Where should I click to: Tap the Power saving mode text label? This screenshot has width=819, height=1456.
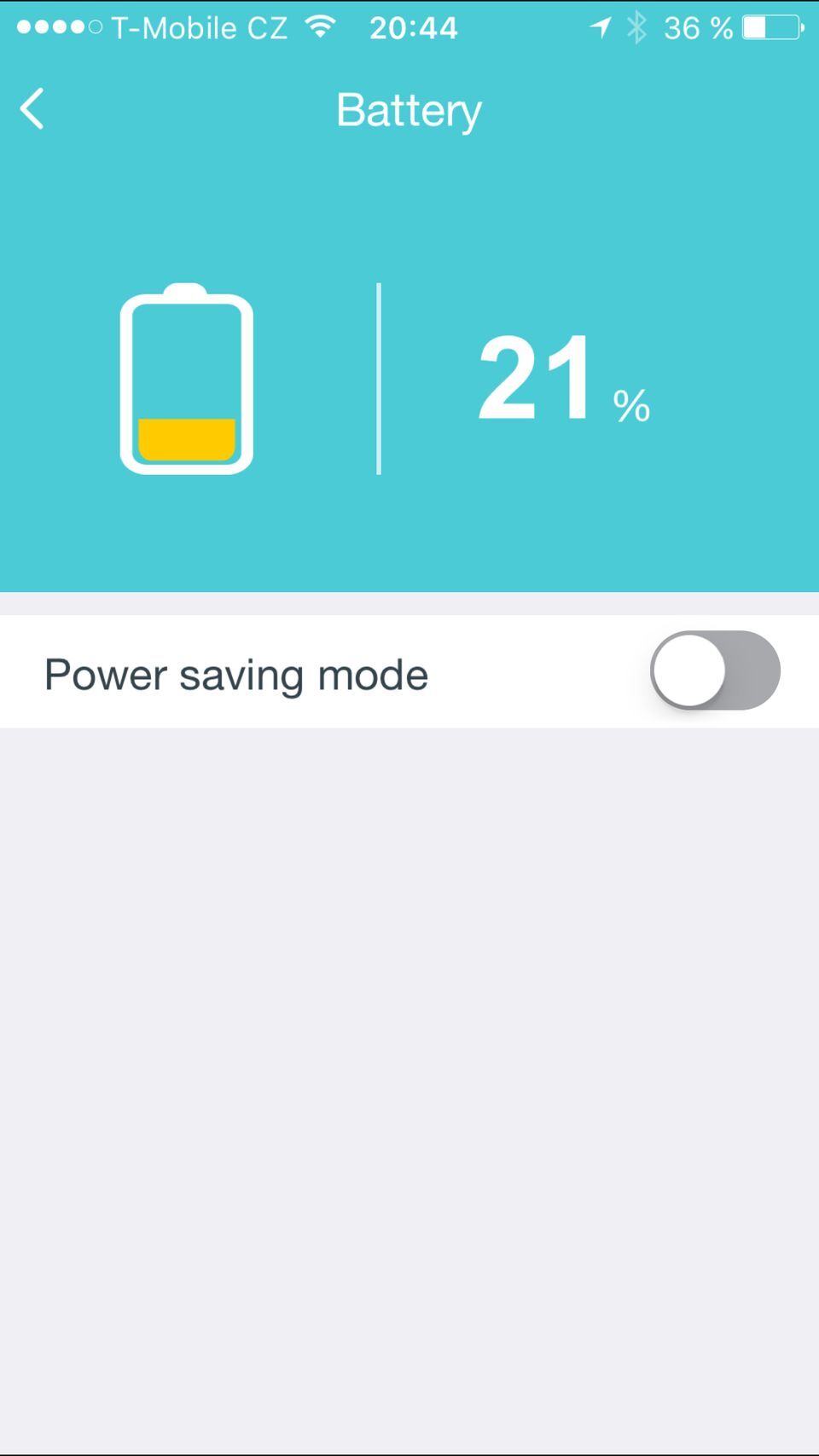236,672
